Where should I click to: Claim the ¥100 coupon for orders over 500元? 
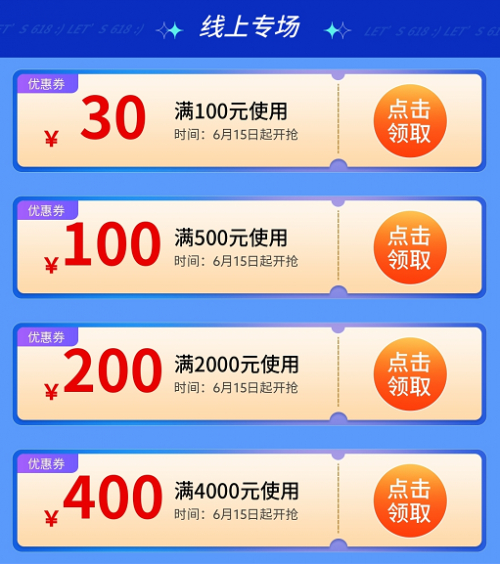tap(410, 247)
